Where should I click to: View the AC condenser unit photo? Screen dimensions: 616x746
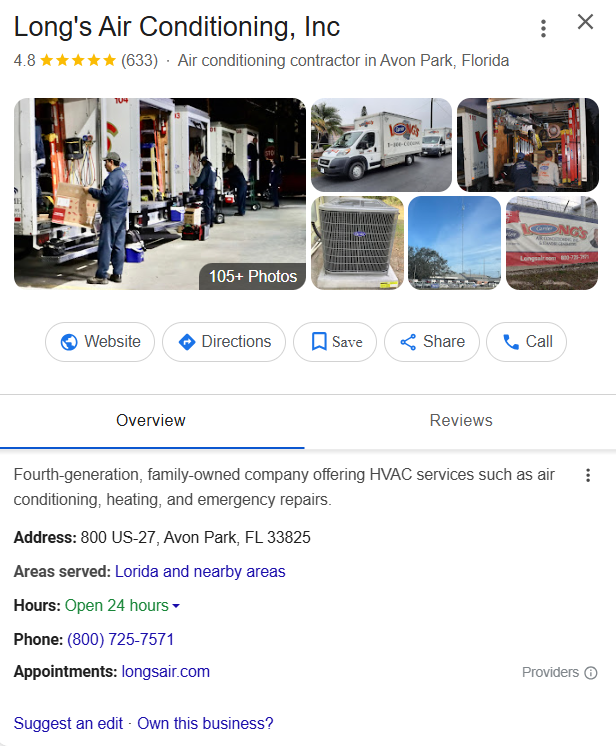357,243
